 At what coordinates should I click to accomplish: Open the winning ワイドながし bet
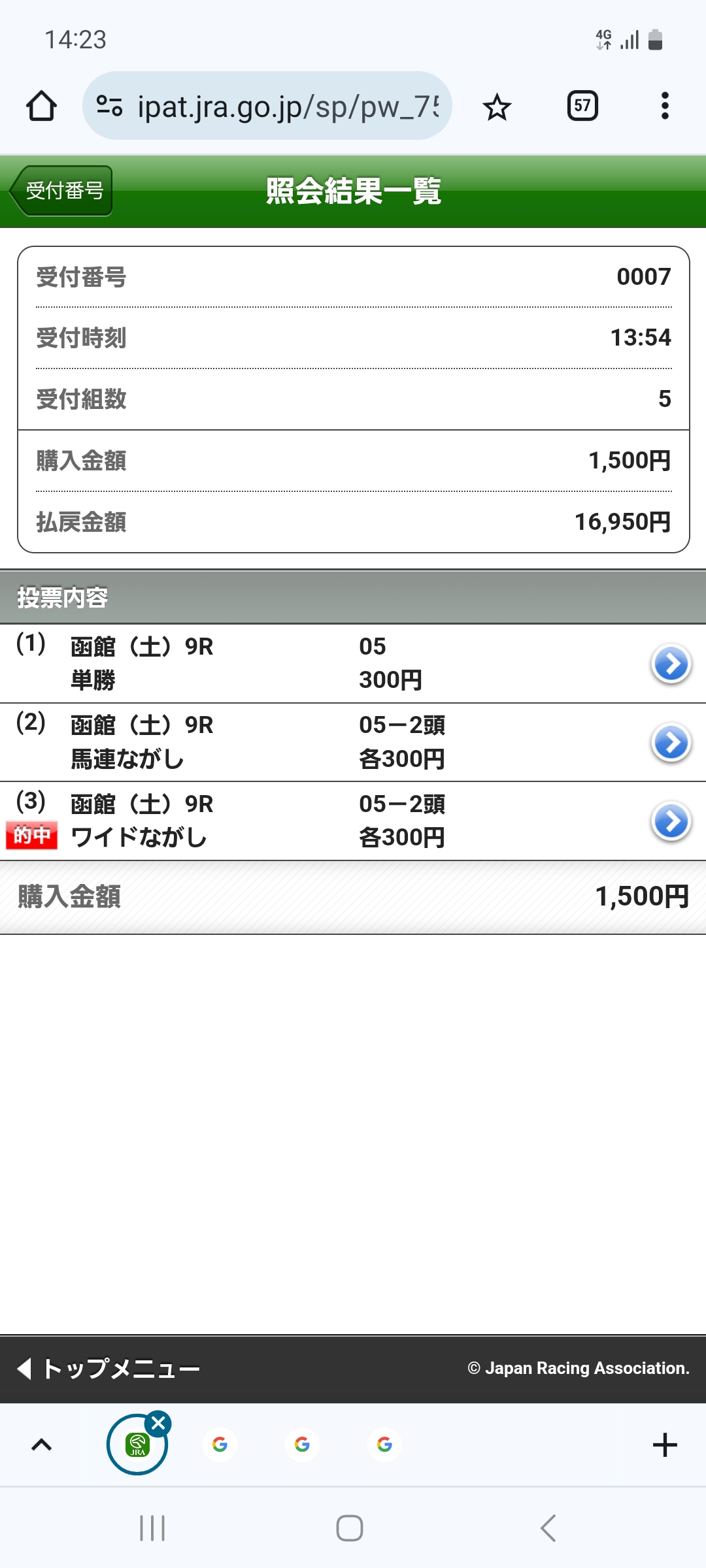pos(671,821)
